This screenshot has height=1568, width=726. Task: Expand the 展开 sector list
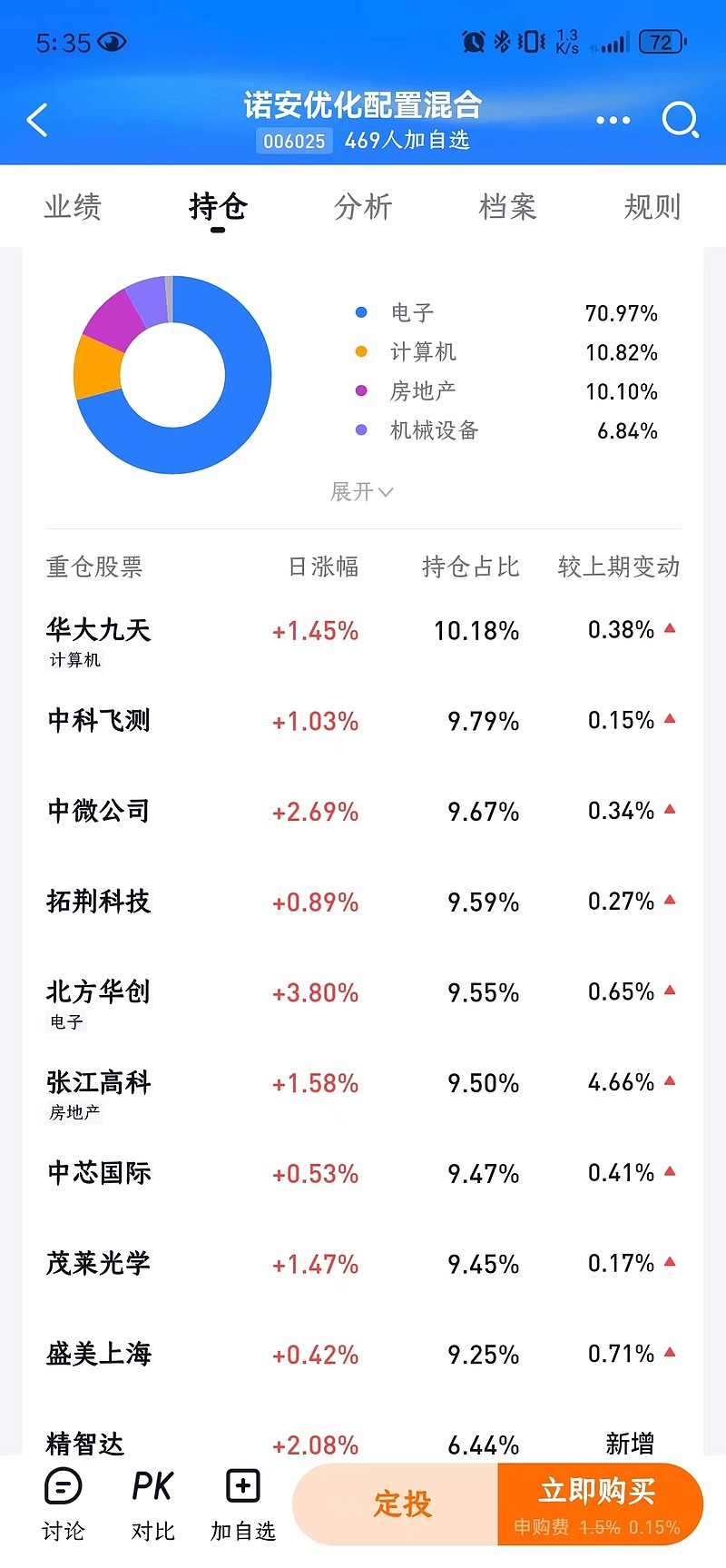point(360,491)
